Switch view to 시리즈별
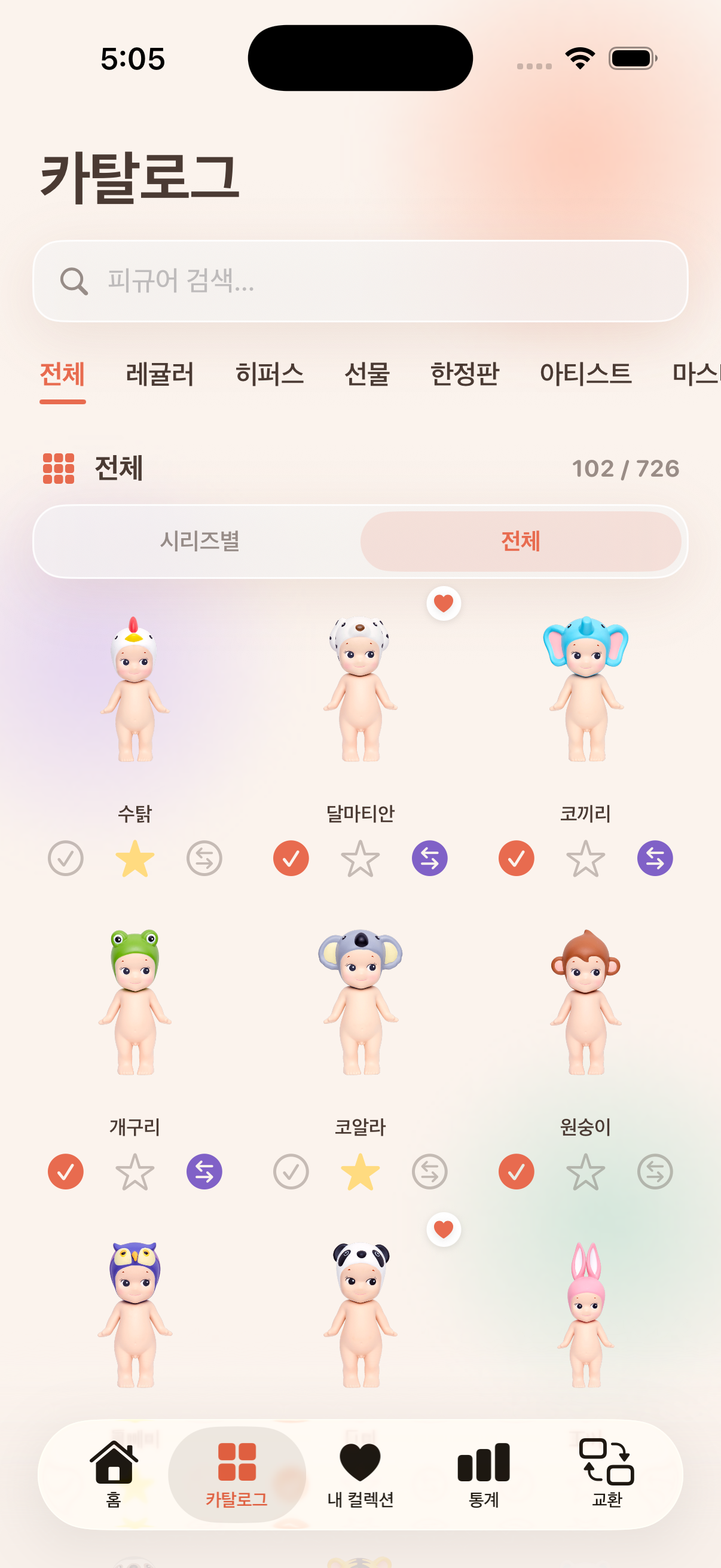The width and height of the screenshot is (721, 1568). pyautogui.click(x=200, y=541)
